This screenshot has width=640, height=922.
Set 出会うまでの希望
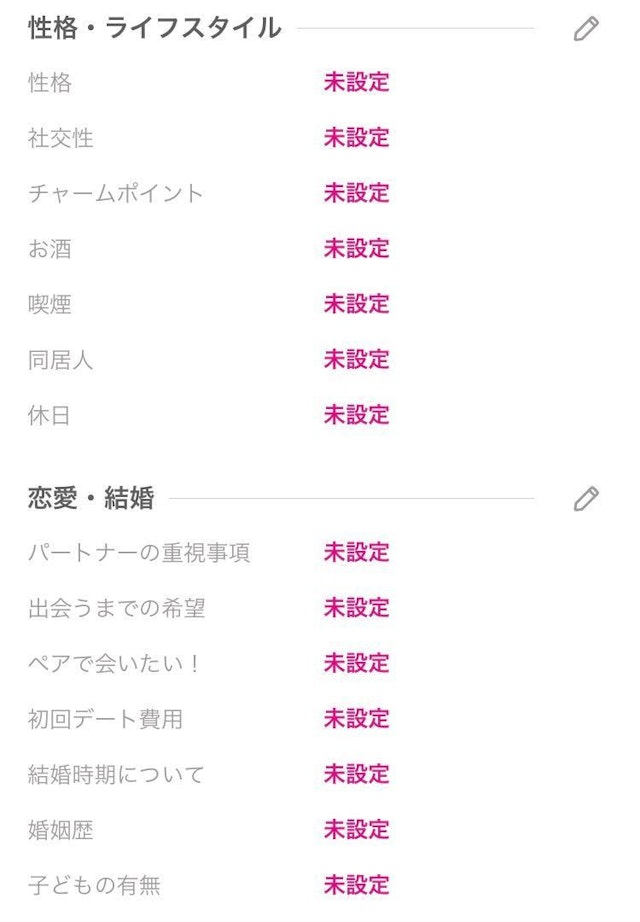356,608
